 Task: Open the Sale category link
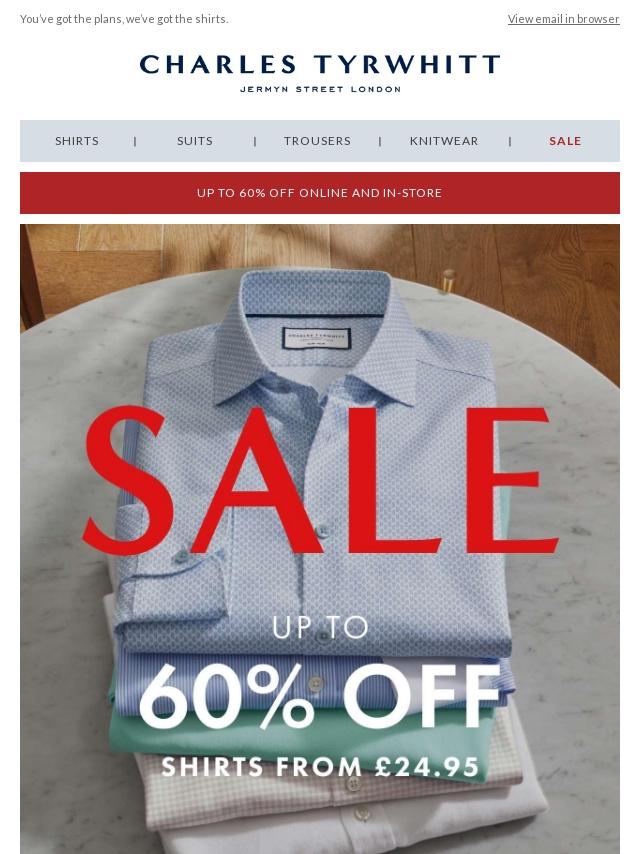pyautogui.click(x=565, y=141)
